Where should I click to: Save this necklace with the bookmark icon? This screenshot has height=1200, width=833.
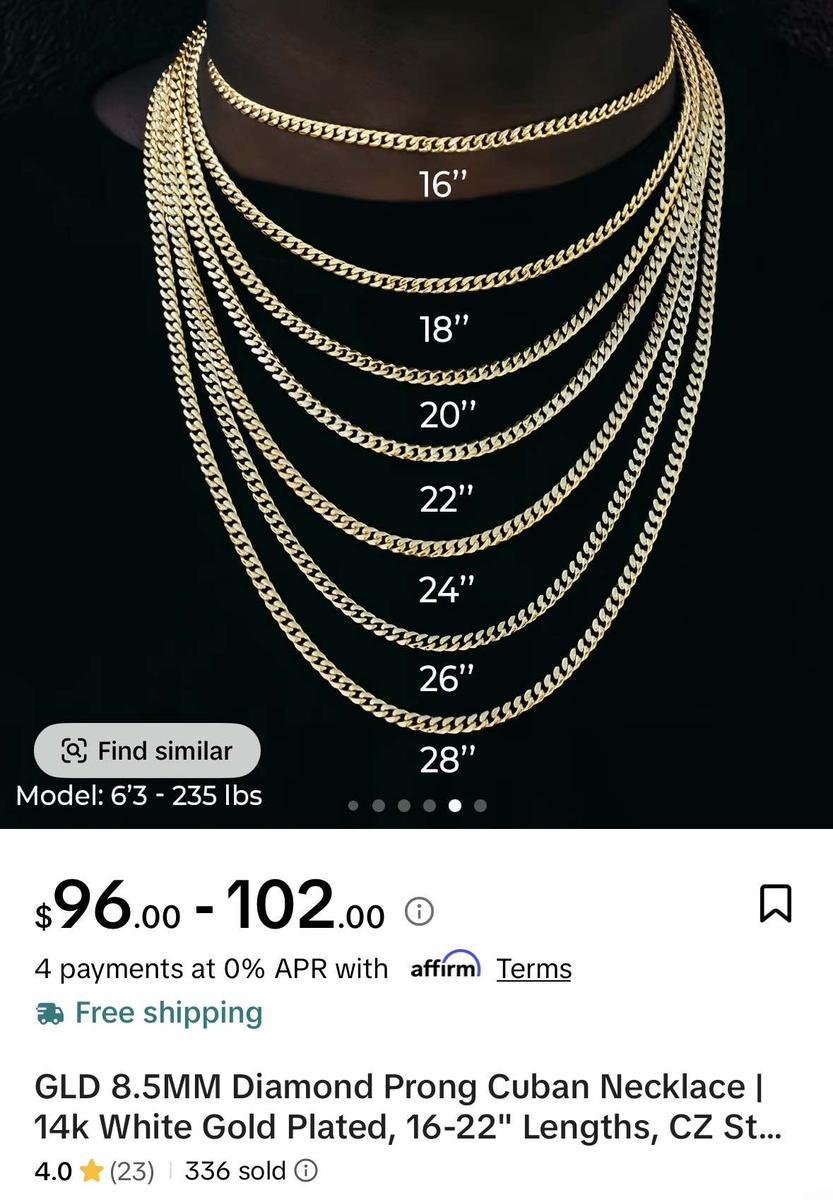coord(775,903)
